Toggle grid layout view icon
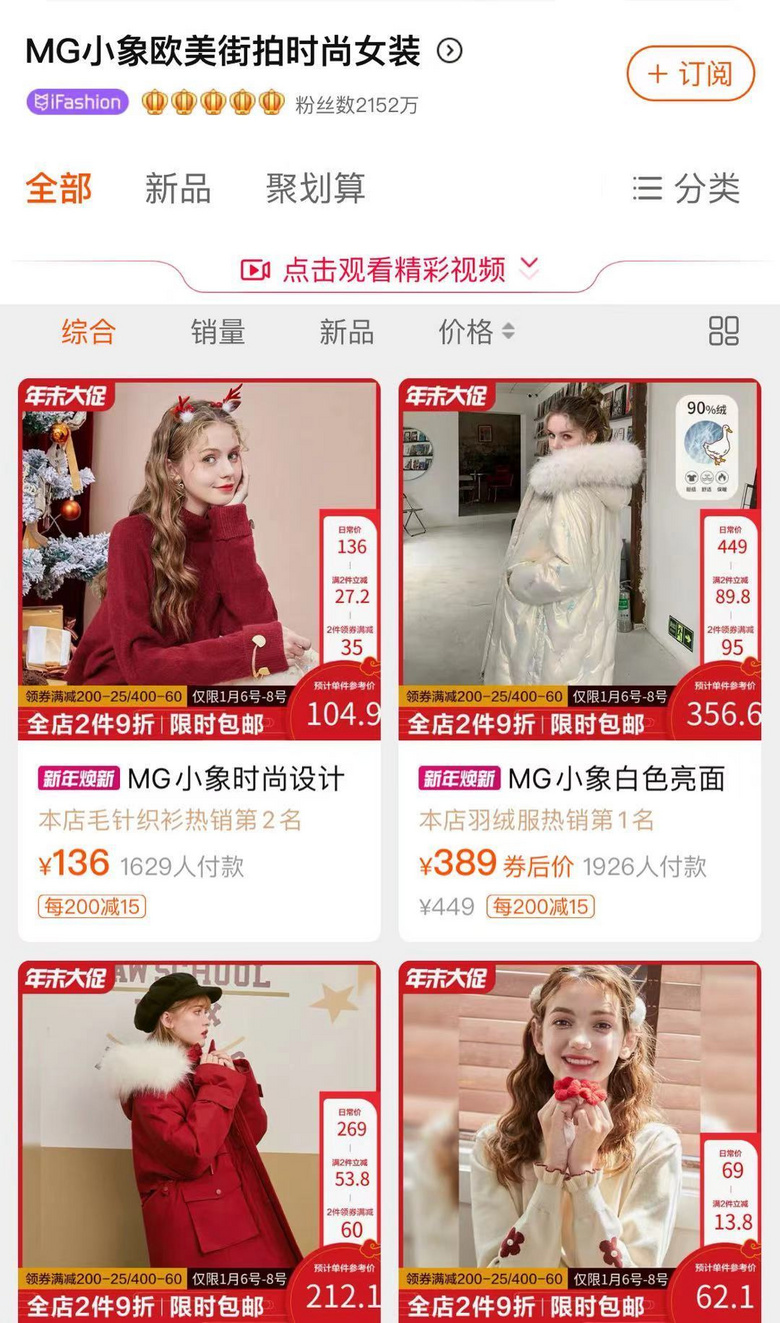The height and width of the screenshot is (1323, 780). click(723, 331)
